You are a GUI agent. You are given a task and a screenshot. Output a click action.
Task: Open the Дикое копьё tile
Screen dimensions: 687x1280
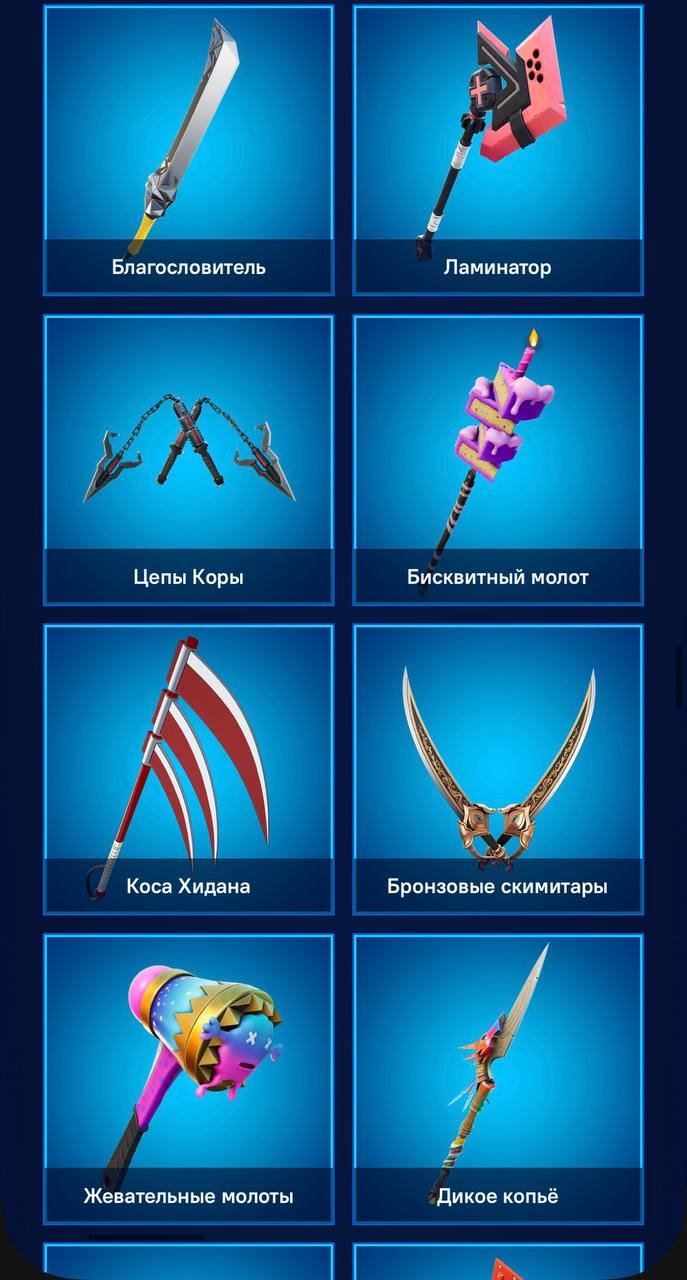[x=497, y=1078]
